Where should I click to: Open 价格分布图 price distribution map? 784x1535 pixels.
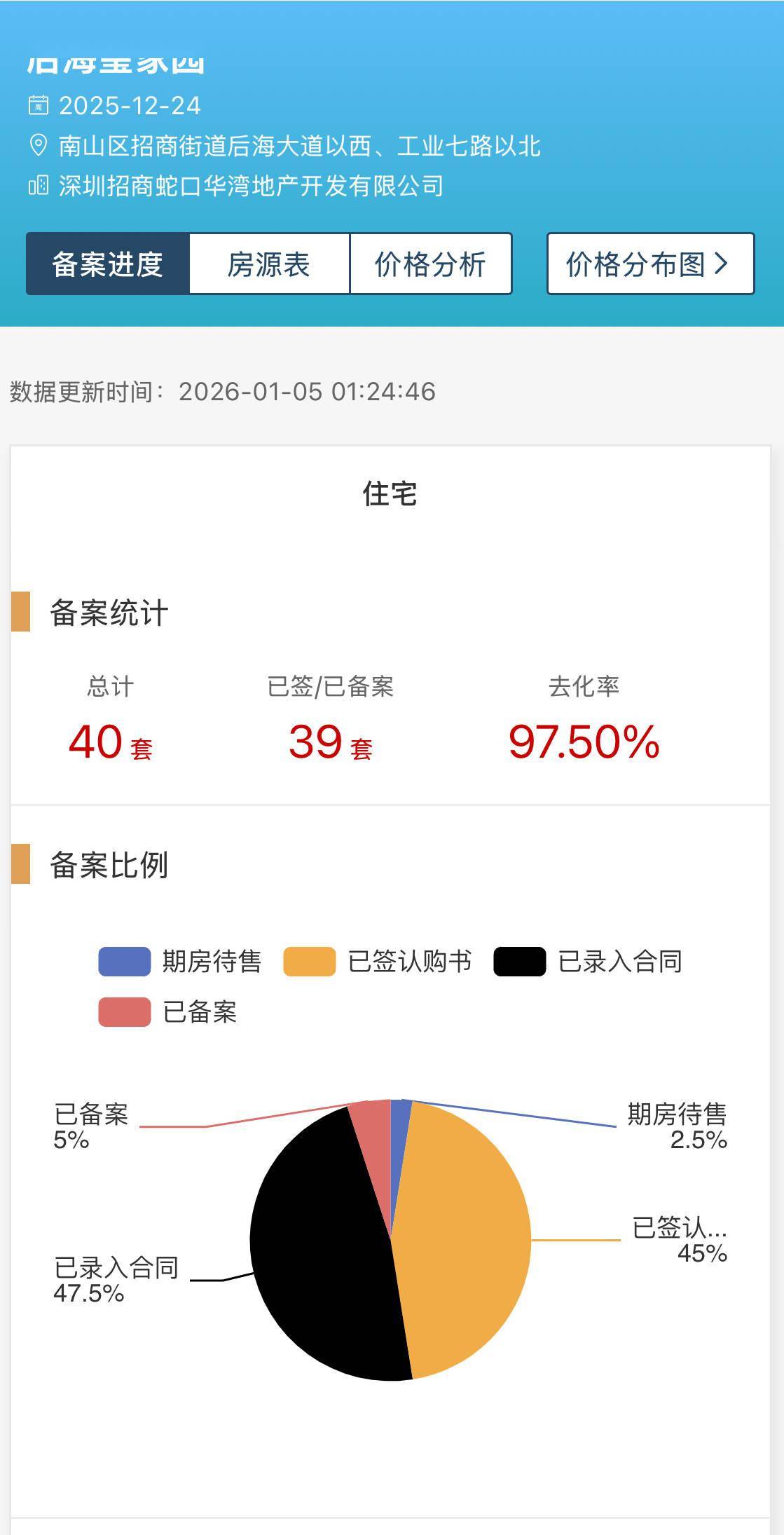649,264
